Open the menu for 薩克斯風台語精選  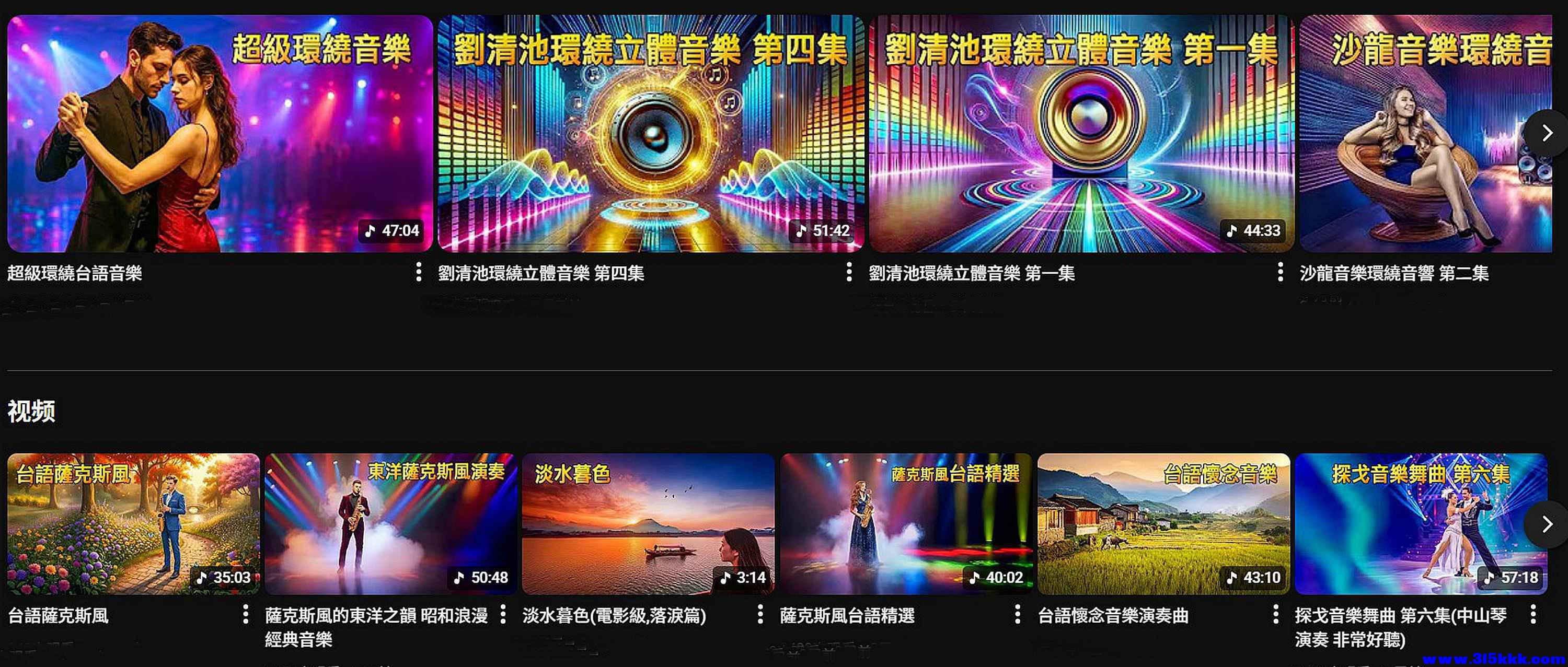click(x=1018, y=614)
